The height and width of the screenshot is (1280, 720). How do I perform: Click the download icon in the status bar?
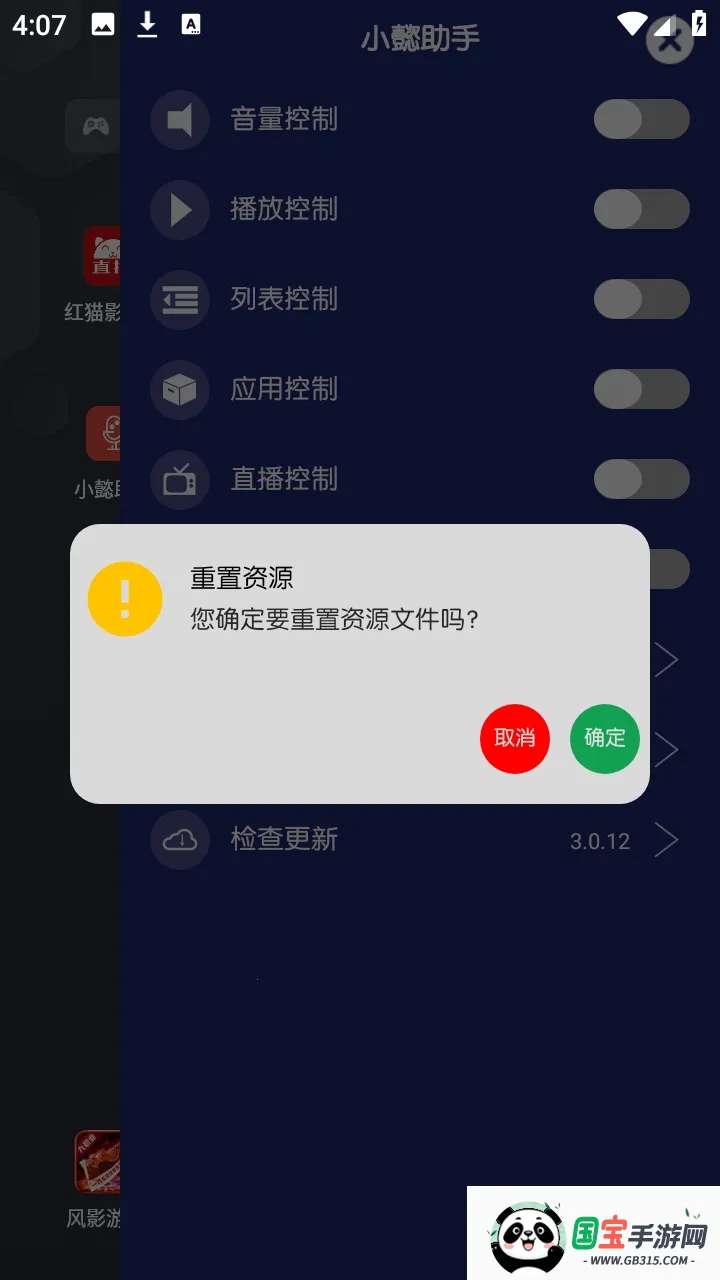[x=146, y=25]
